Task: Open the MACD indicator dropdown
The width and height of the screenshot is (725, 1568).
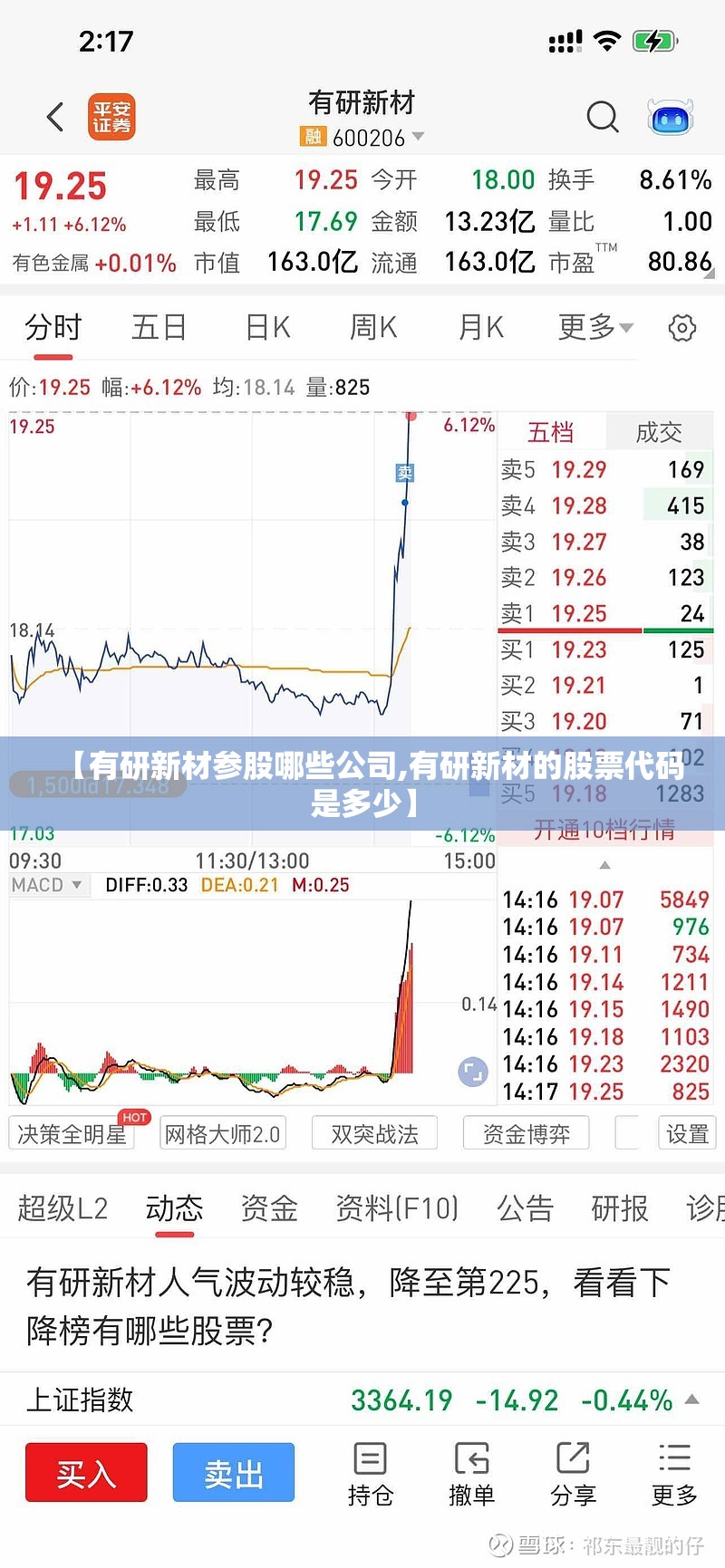Action: tap(47, 885)
